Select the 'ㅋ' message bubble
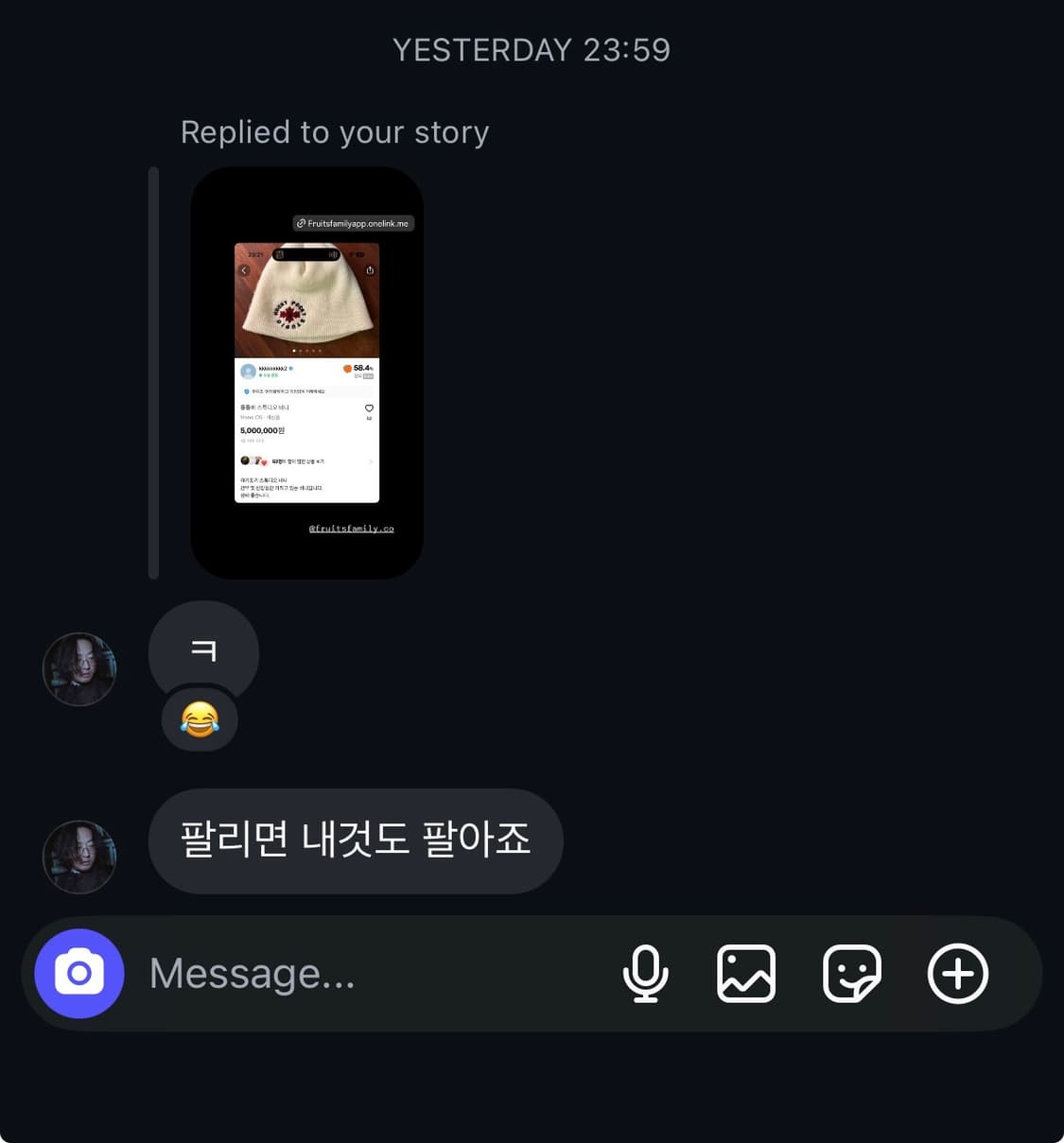The image size is (1064, 1143). click(203, 650)
